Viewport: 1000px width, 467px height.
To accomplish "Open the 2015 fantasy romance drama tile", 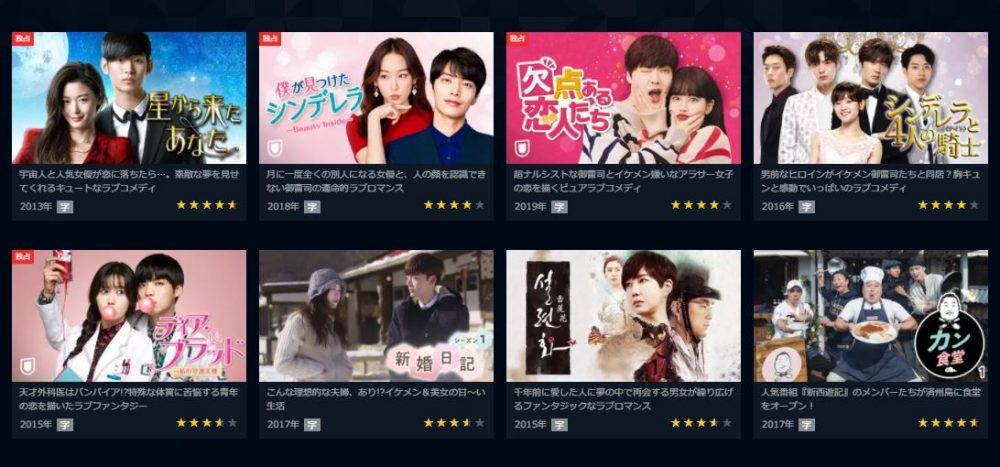I will coord(623,316).
